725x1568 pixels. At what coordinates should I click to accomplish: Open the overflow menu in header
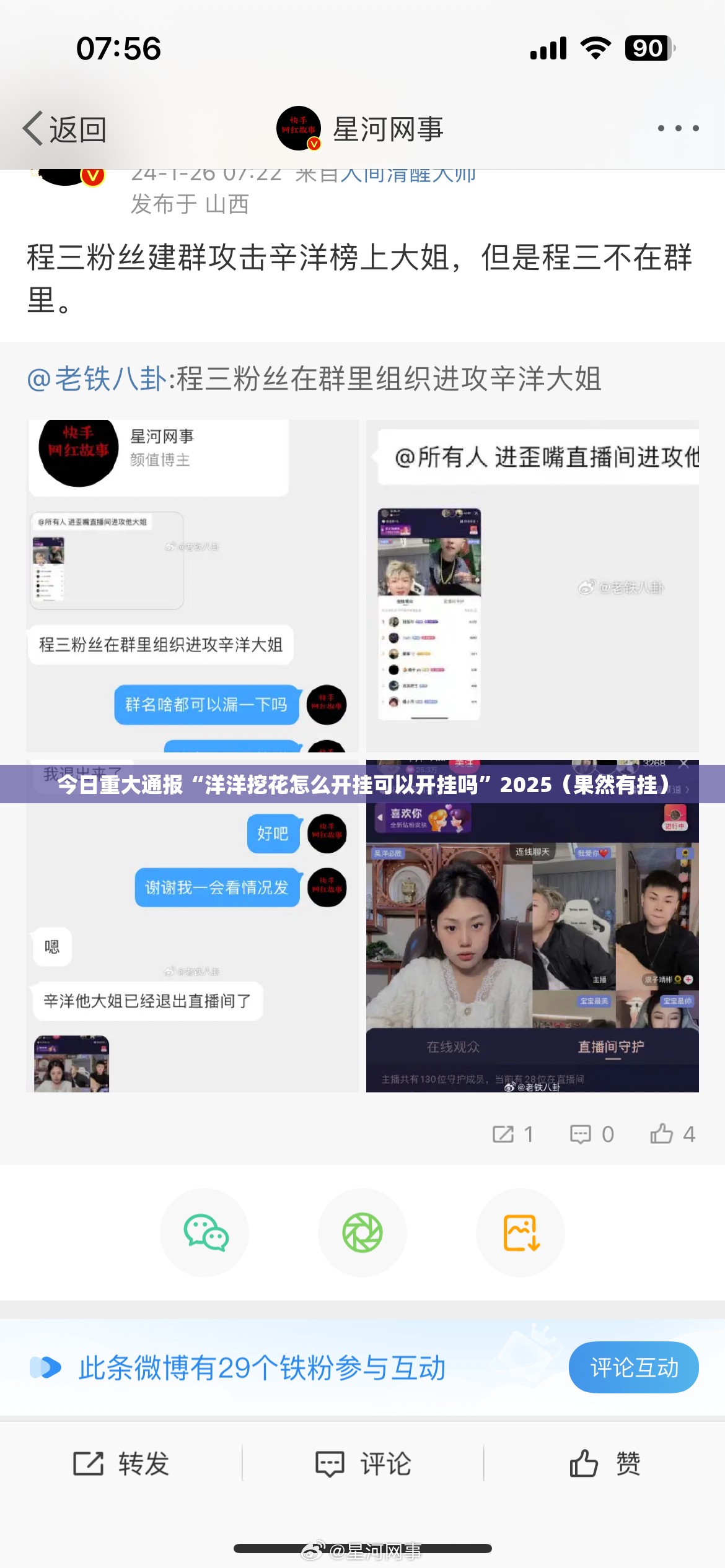[x=679, y=129]
